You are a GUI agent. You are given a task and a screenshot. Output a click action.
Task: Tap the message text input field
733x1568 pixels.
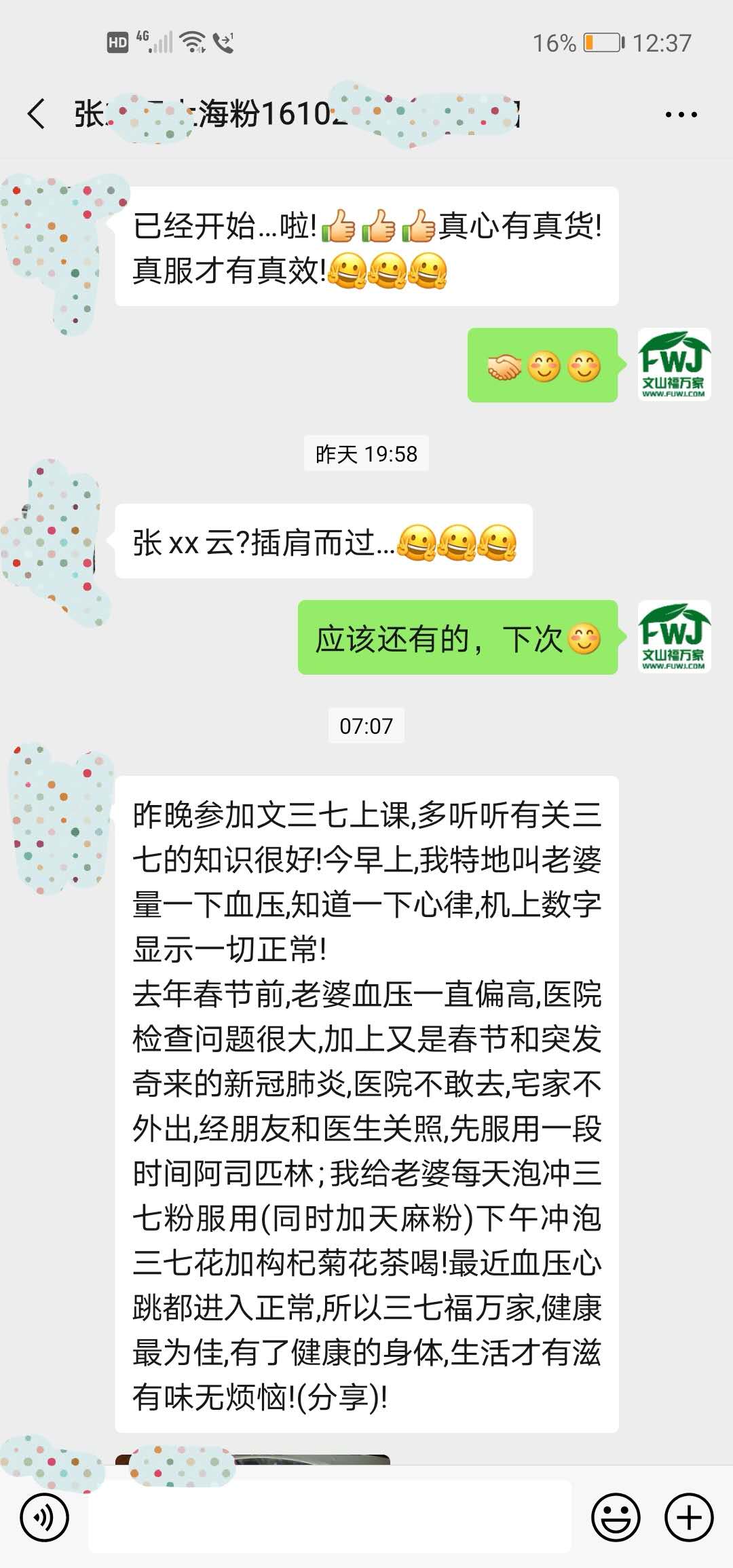coord(330,1517)
